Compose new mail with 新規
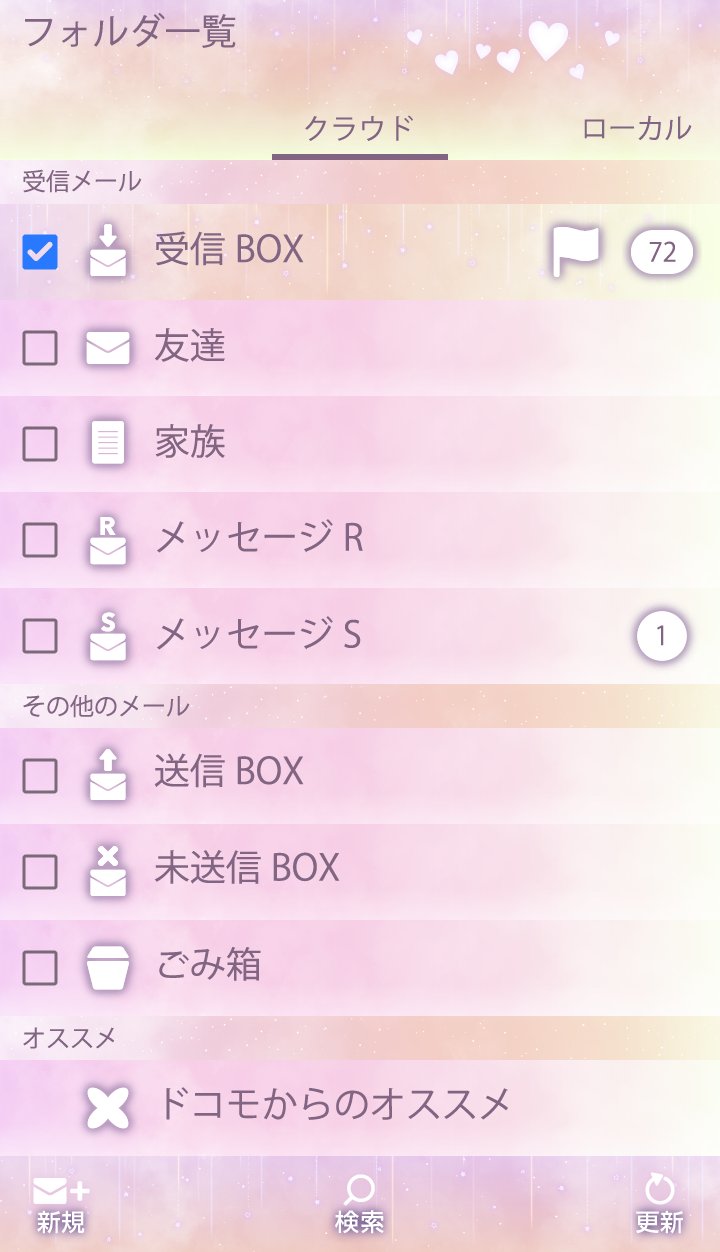 coord(61,1204)
